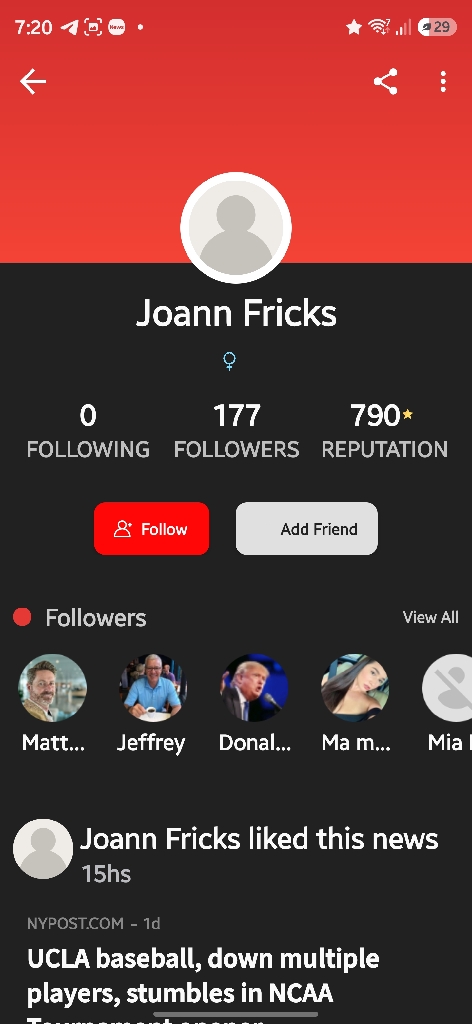
Task: Open the 0 Following count
Action: pyautogui.click(x=88, y=431)
